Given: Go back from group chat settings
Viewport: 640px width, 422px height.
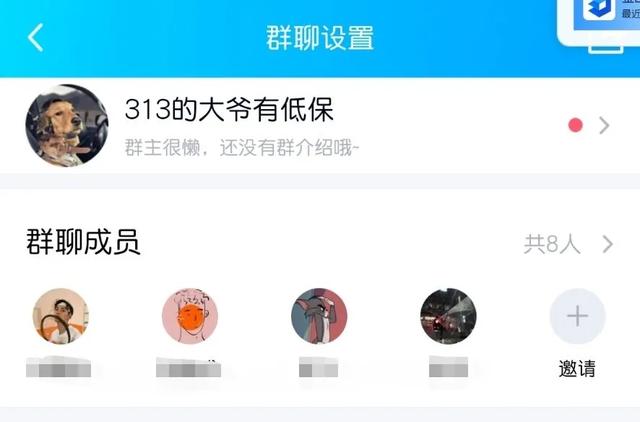Looking at the screenshot, I should point(36,38).
